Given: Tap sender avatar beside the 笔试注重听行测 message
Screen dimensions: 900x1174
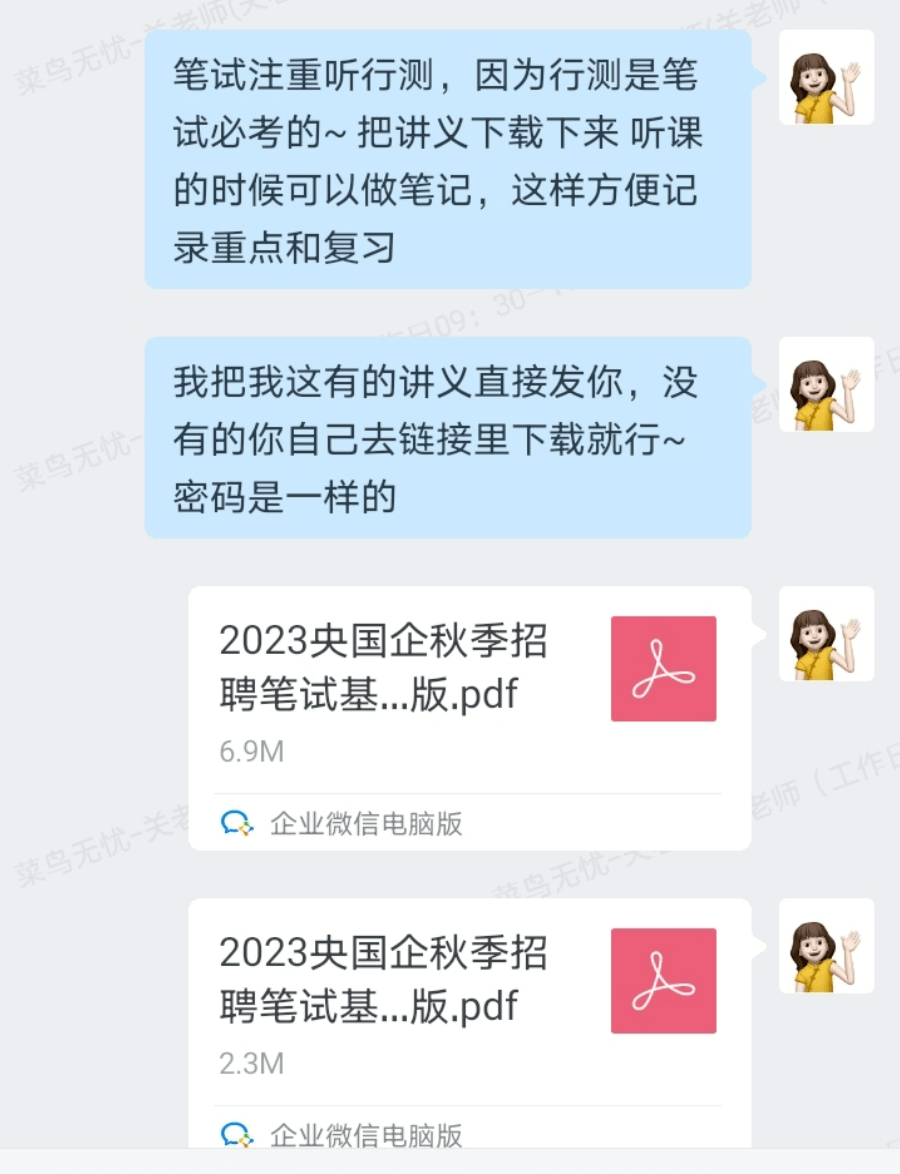Looking at the screenshot, I should [x=826, y=77].
